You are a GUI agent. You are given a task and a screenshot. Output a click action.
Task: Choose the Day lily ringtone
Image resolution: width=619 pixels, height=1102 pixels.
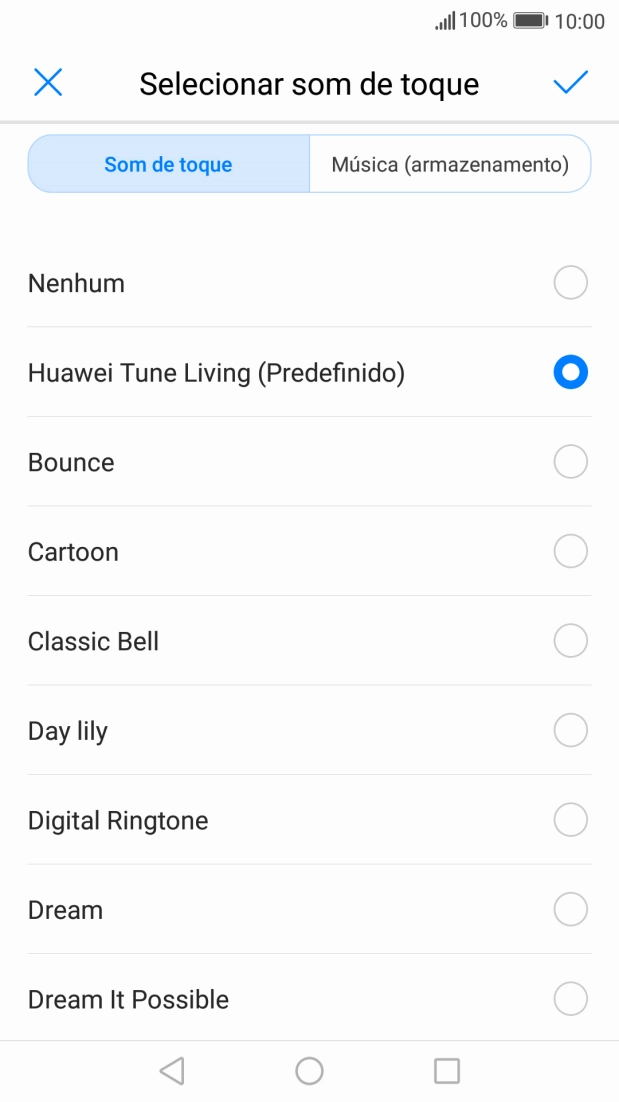click(570, 731)
